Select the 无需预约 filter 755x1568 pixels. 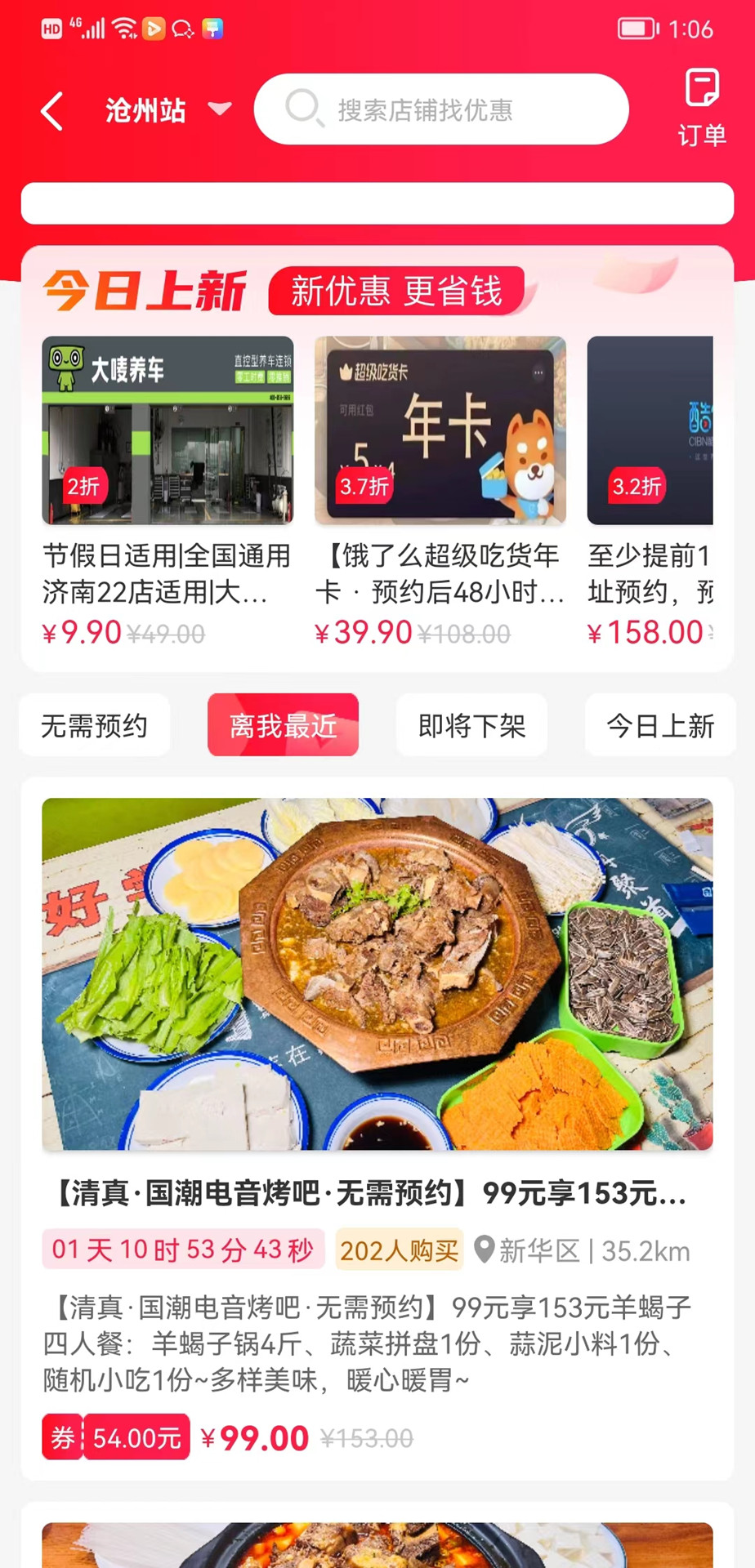click(x=94, y=725)
